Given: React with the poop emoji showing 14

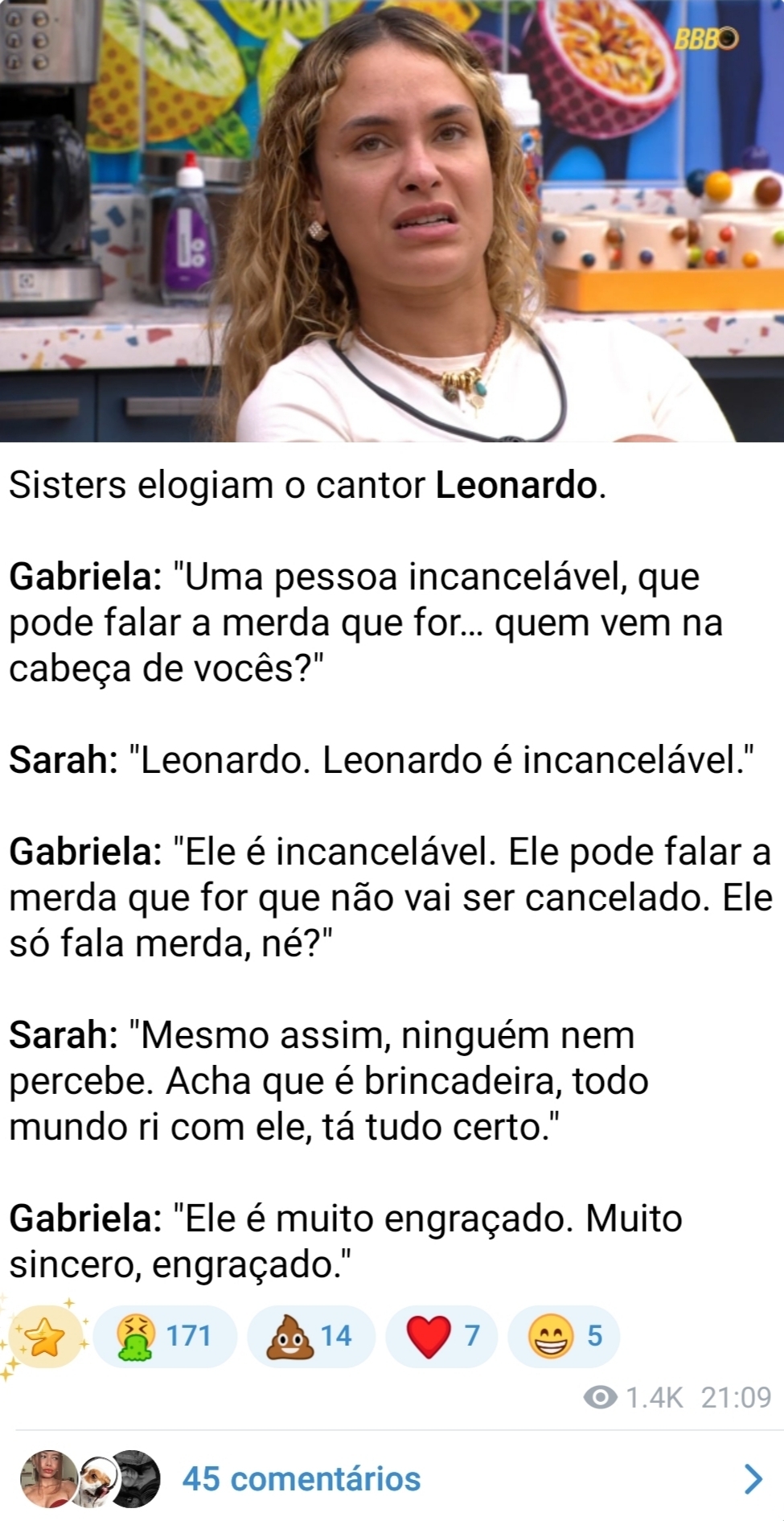Looking at the screenshot, I should [x=311, y=1336].
